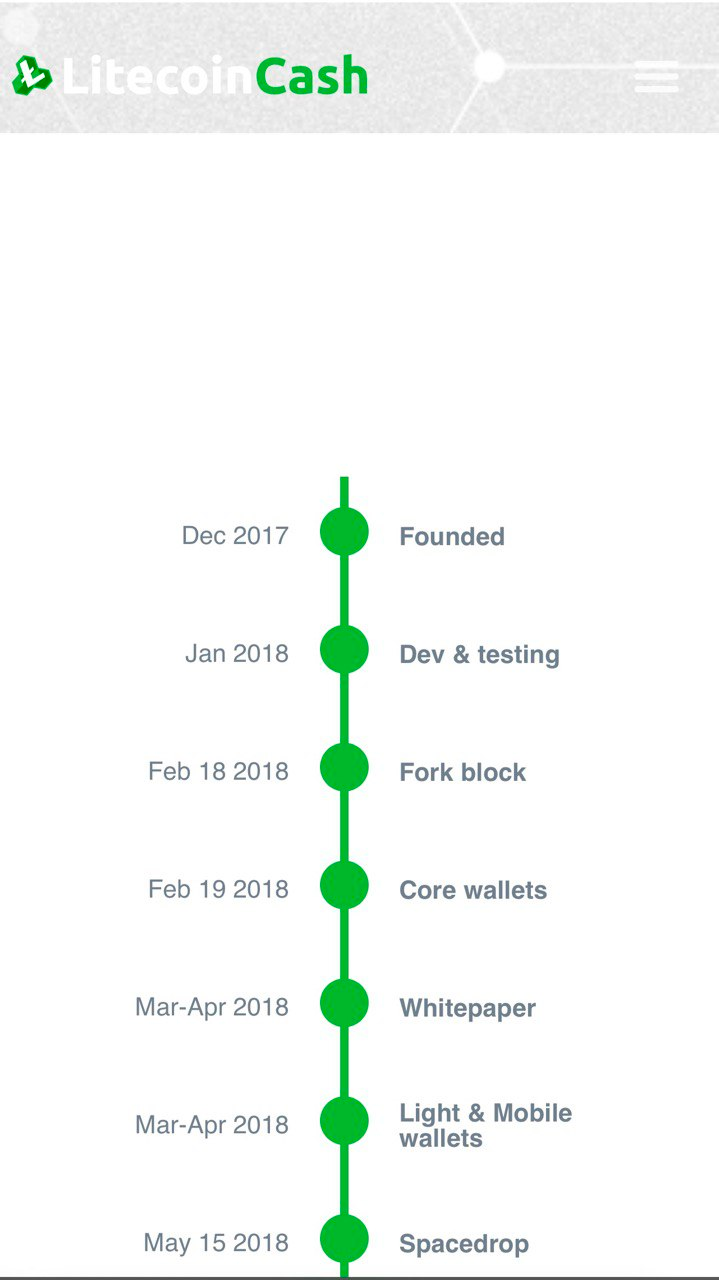Tap the LitecoinCash logo to go home

(190, 76)
